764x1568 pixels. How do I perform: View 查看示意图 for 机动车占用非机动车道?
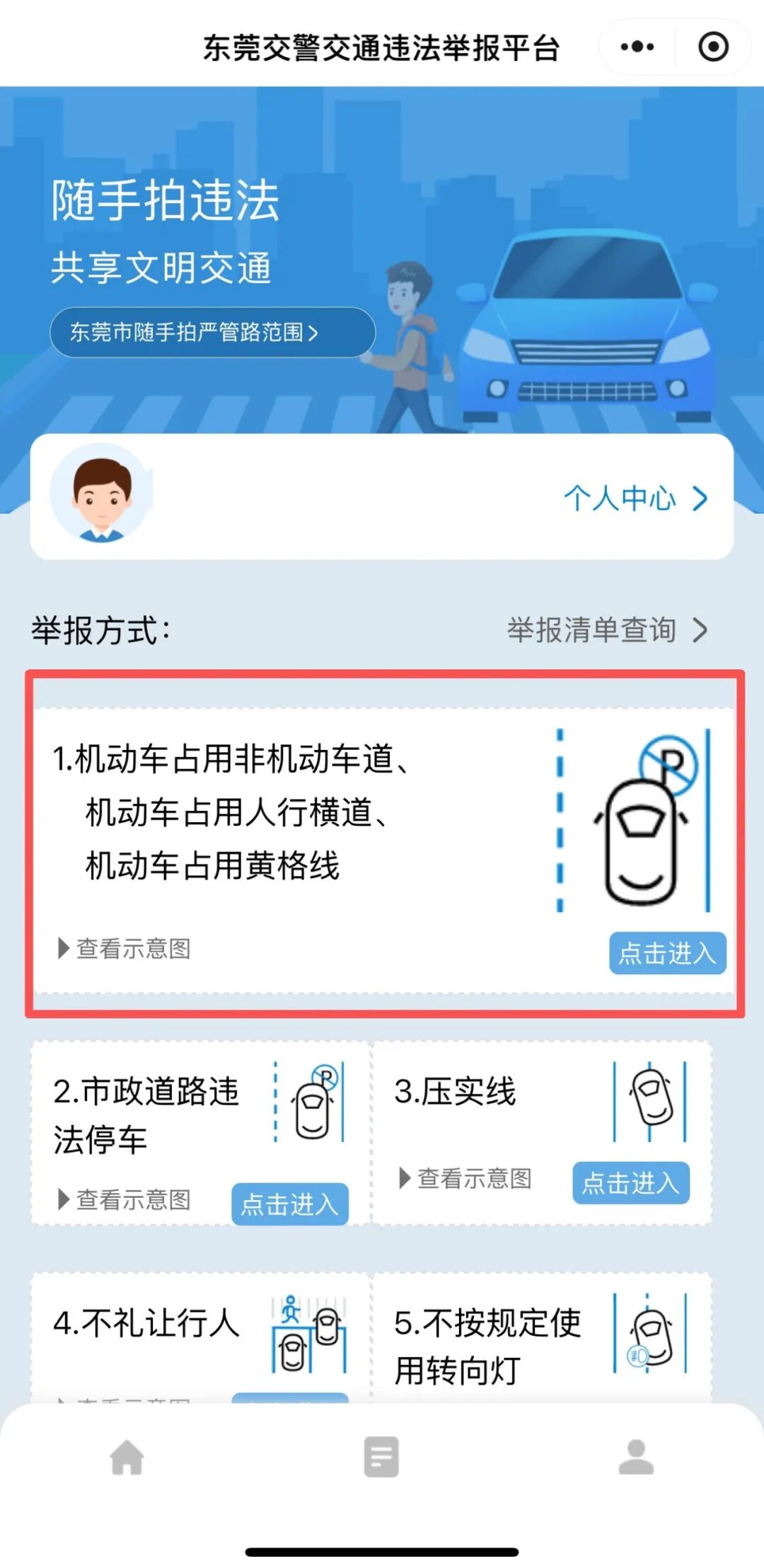126,948
